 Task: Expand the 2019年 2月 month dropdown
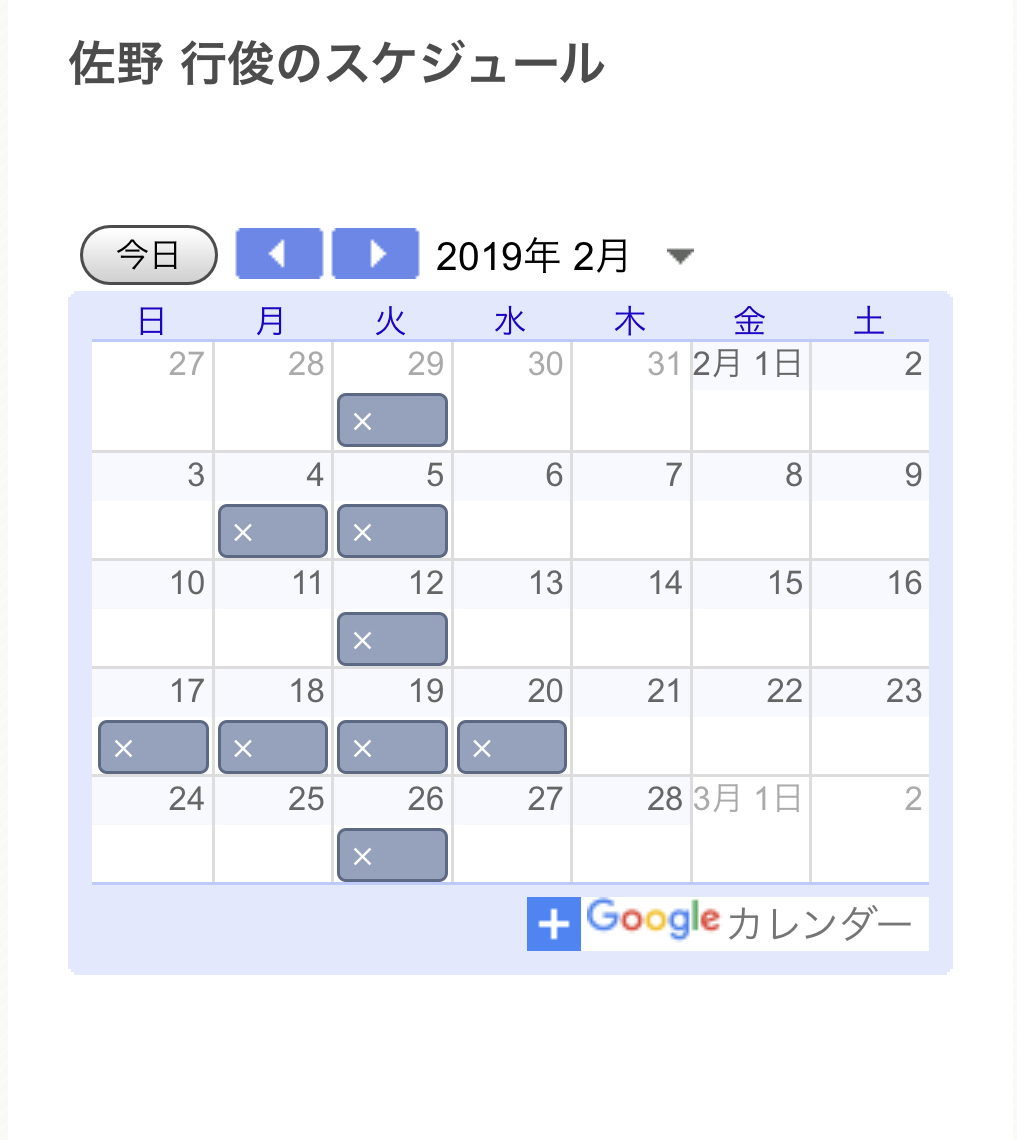(679, 256)
